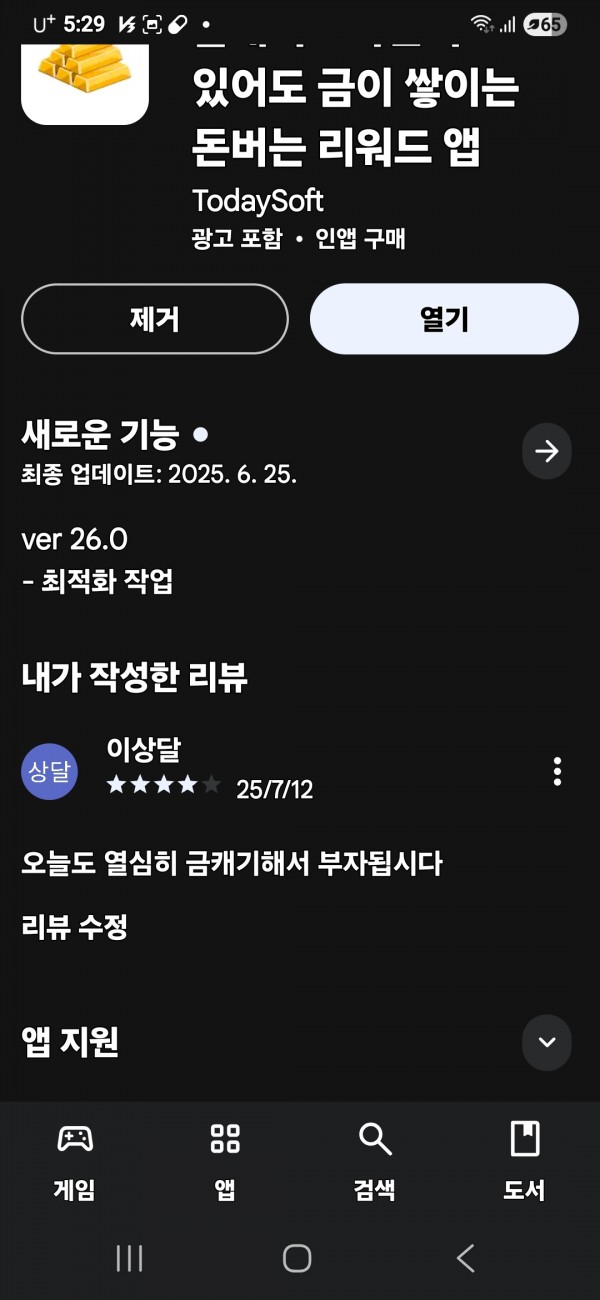Go back with system back button
600x1300 pixels.
pyautogui.click(x=466, y=1258)
